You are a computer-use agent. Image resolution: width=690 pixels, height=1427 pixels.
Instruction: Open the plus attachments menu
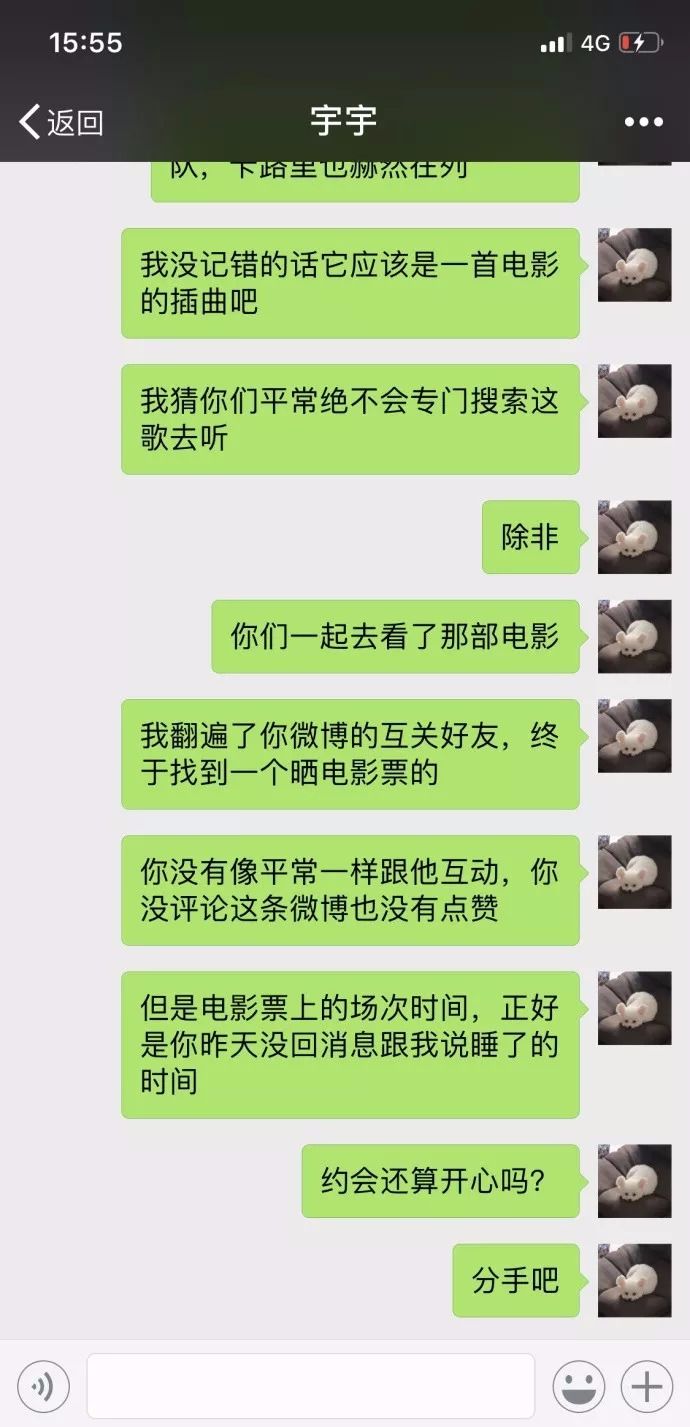[x=647, y=1386]
